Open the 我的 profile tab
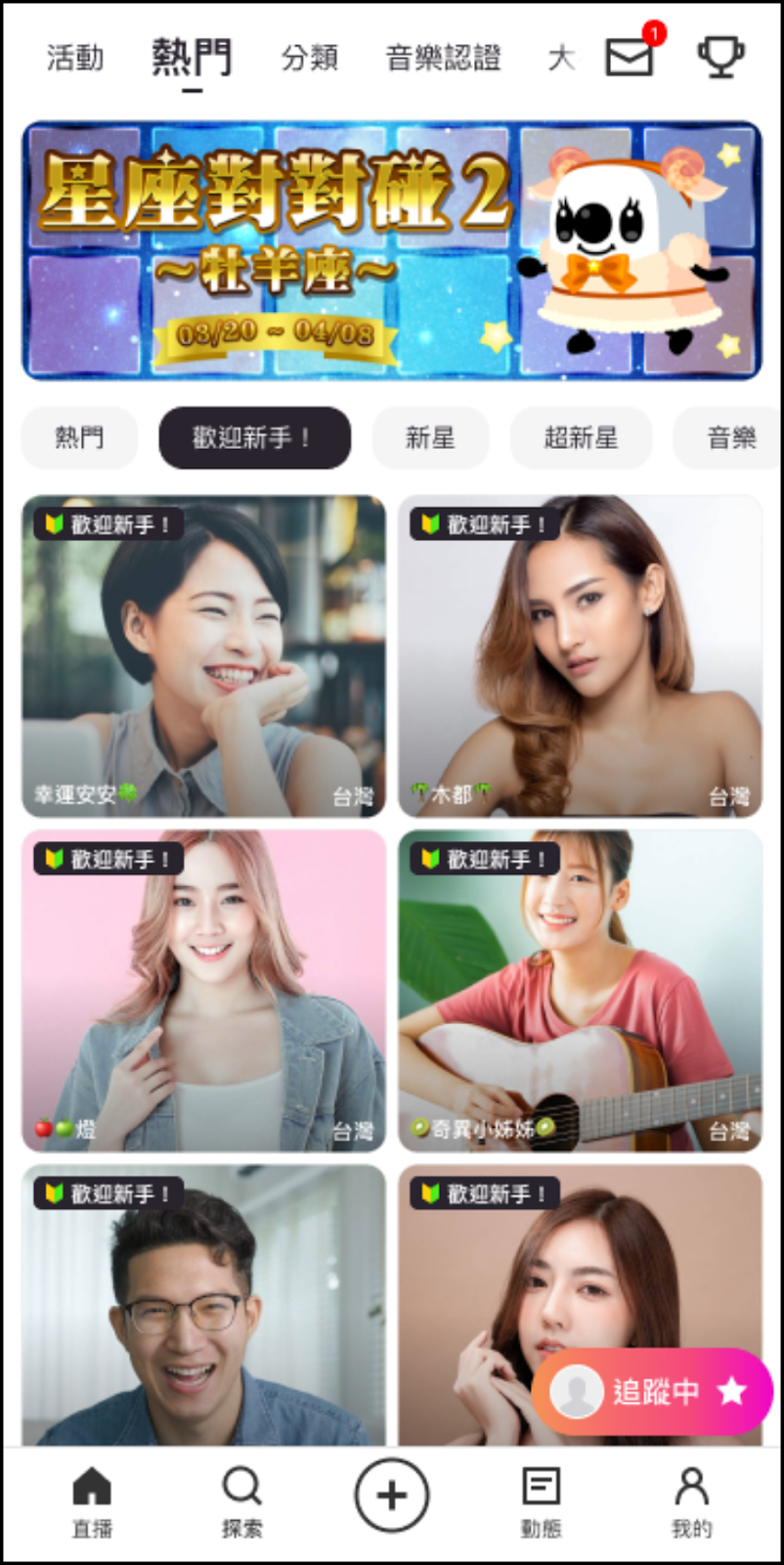 coord(691,1500)
